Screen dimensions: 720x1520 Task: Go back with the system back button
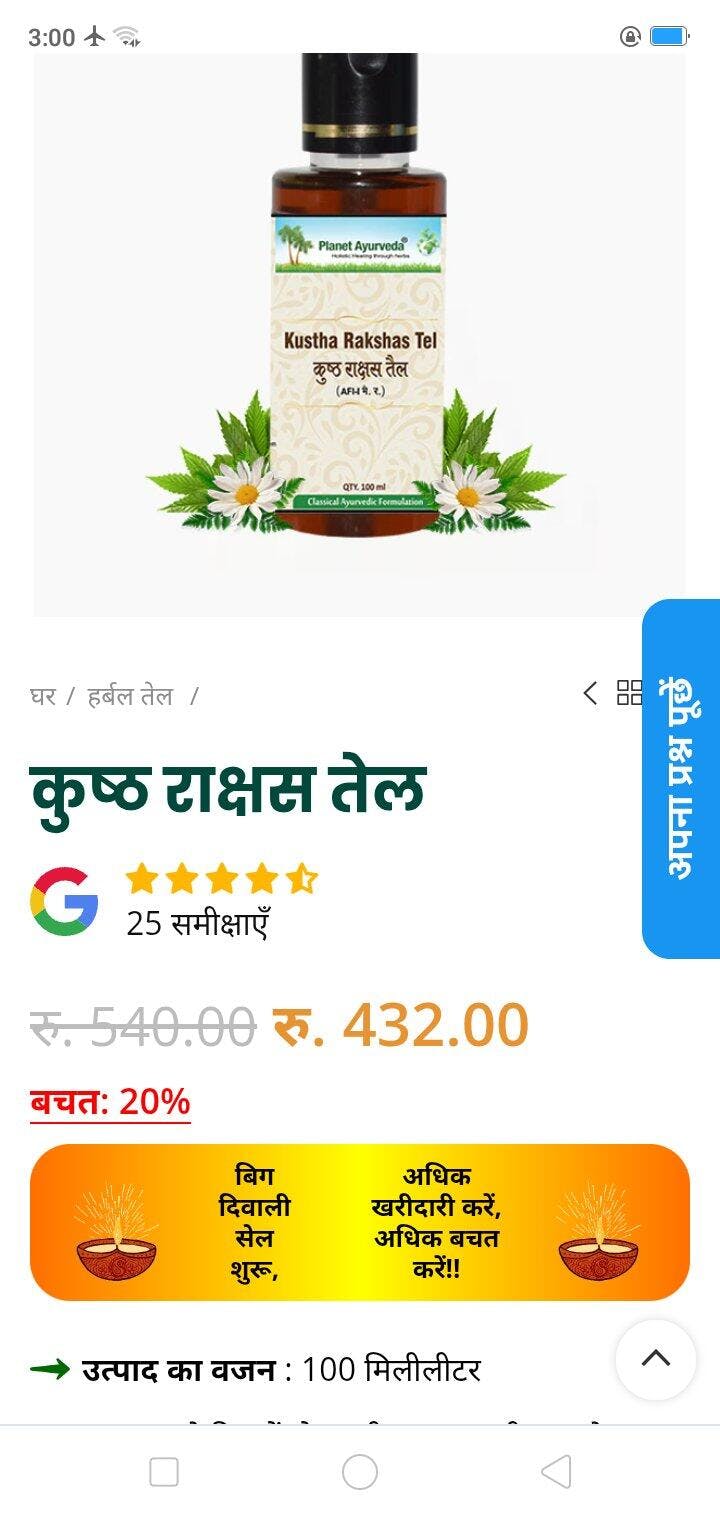[556, 1472]
